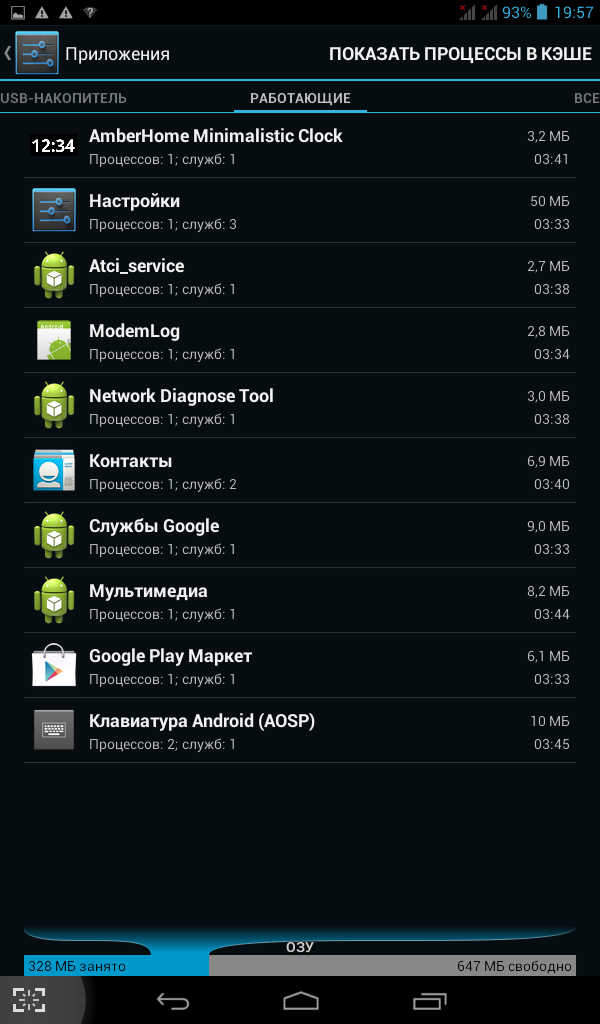
Task: Open Клавиатура Android (AOSP) details
Action: 300,730
